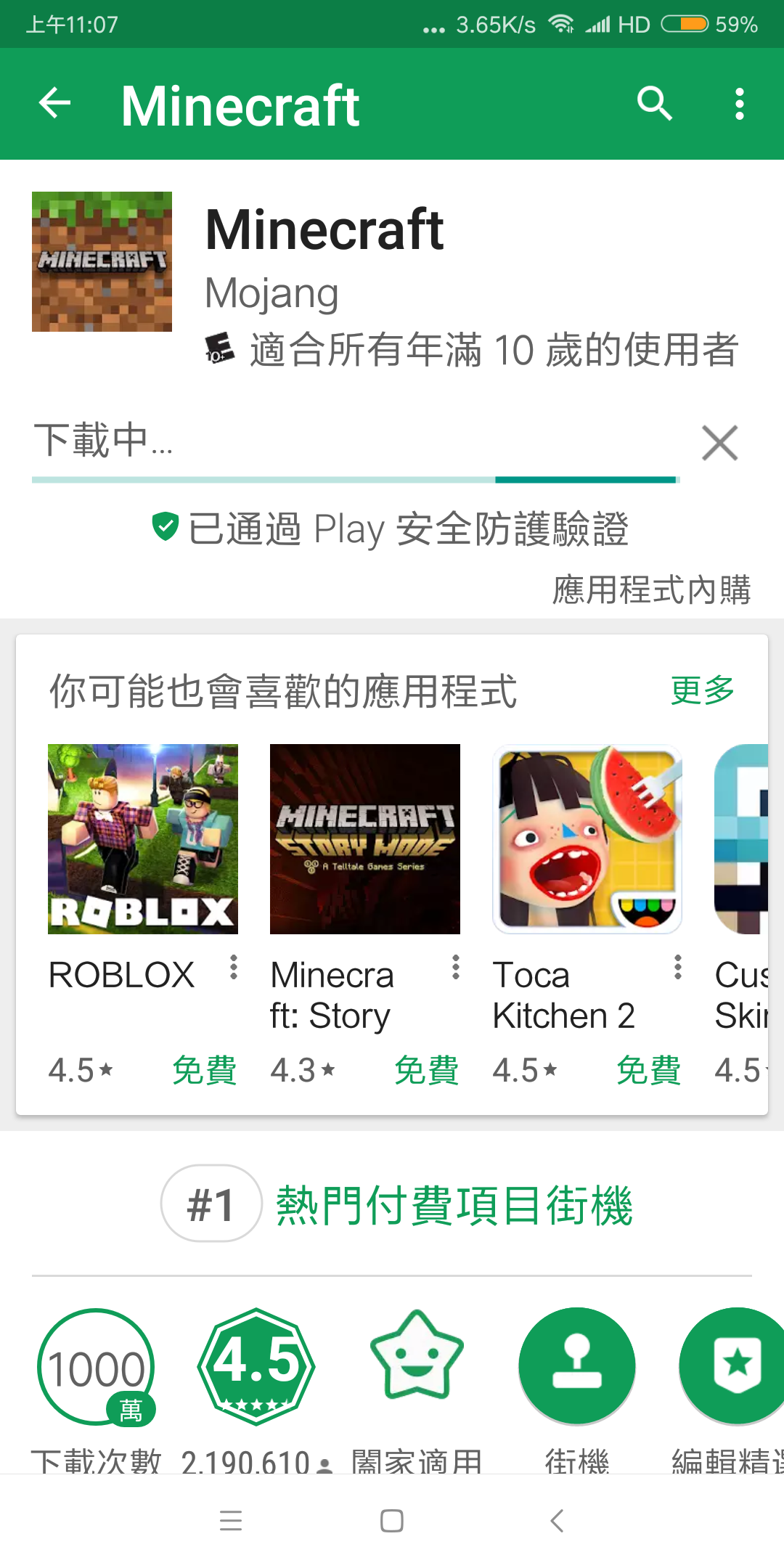Open the 4.5 rating and reviews badge

click(x=256, y=1366)
